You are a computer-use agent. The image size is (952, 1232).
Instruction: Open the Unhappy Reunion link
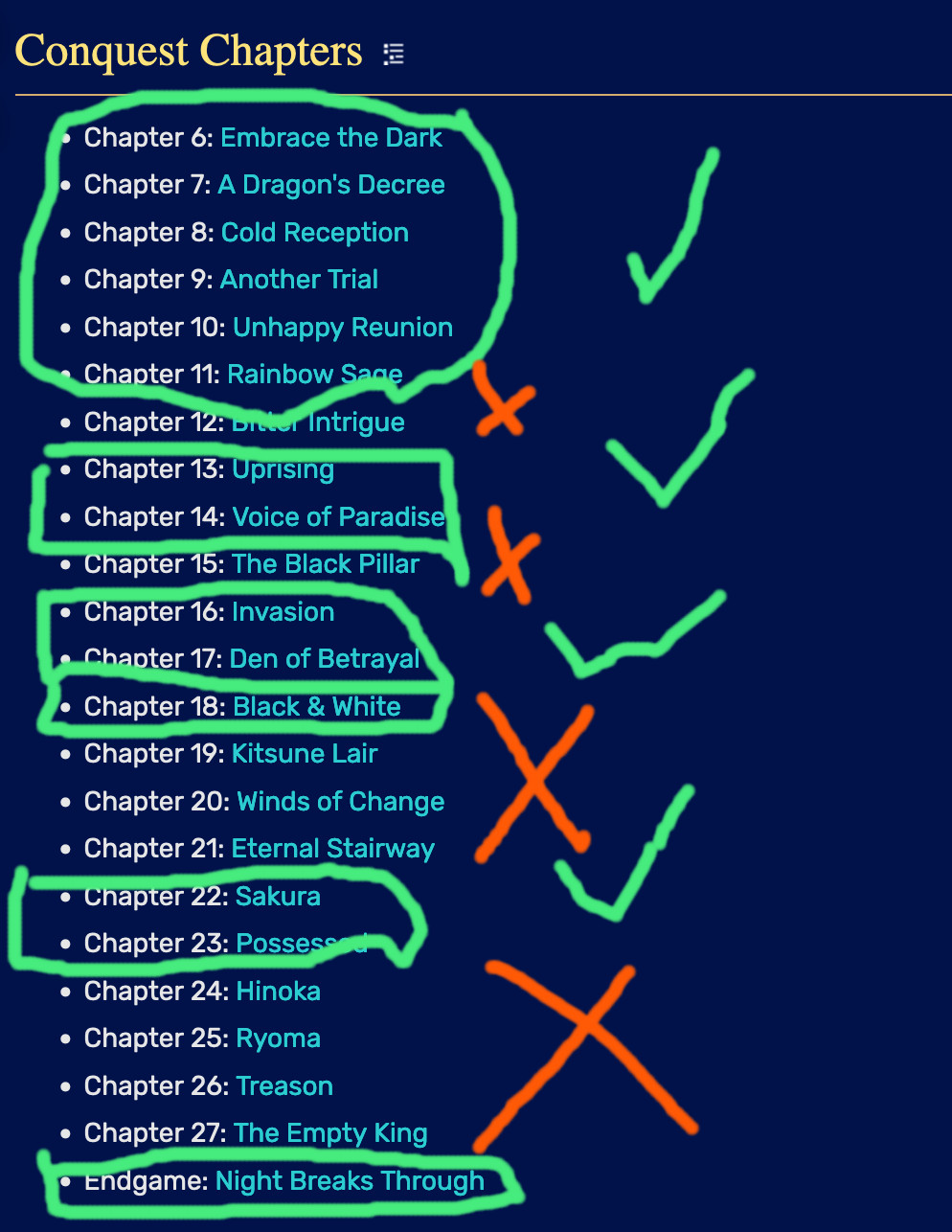click(x=342, y=328)
